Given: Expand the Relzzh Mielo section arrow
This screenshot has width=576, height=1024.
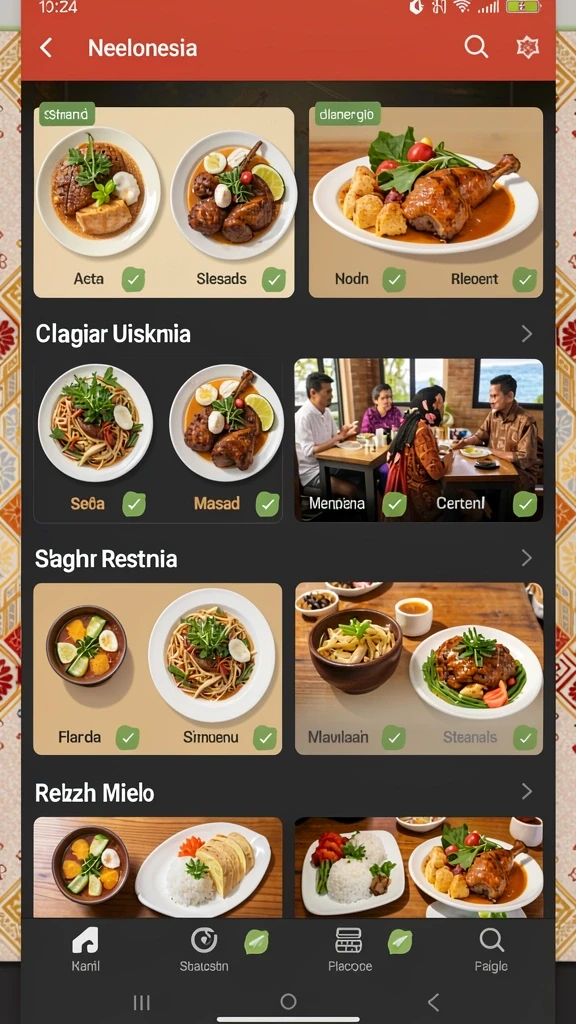Looking at the screenshot, I should (x=527, y=792).
